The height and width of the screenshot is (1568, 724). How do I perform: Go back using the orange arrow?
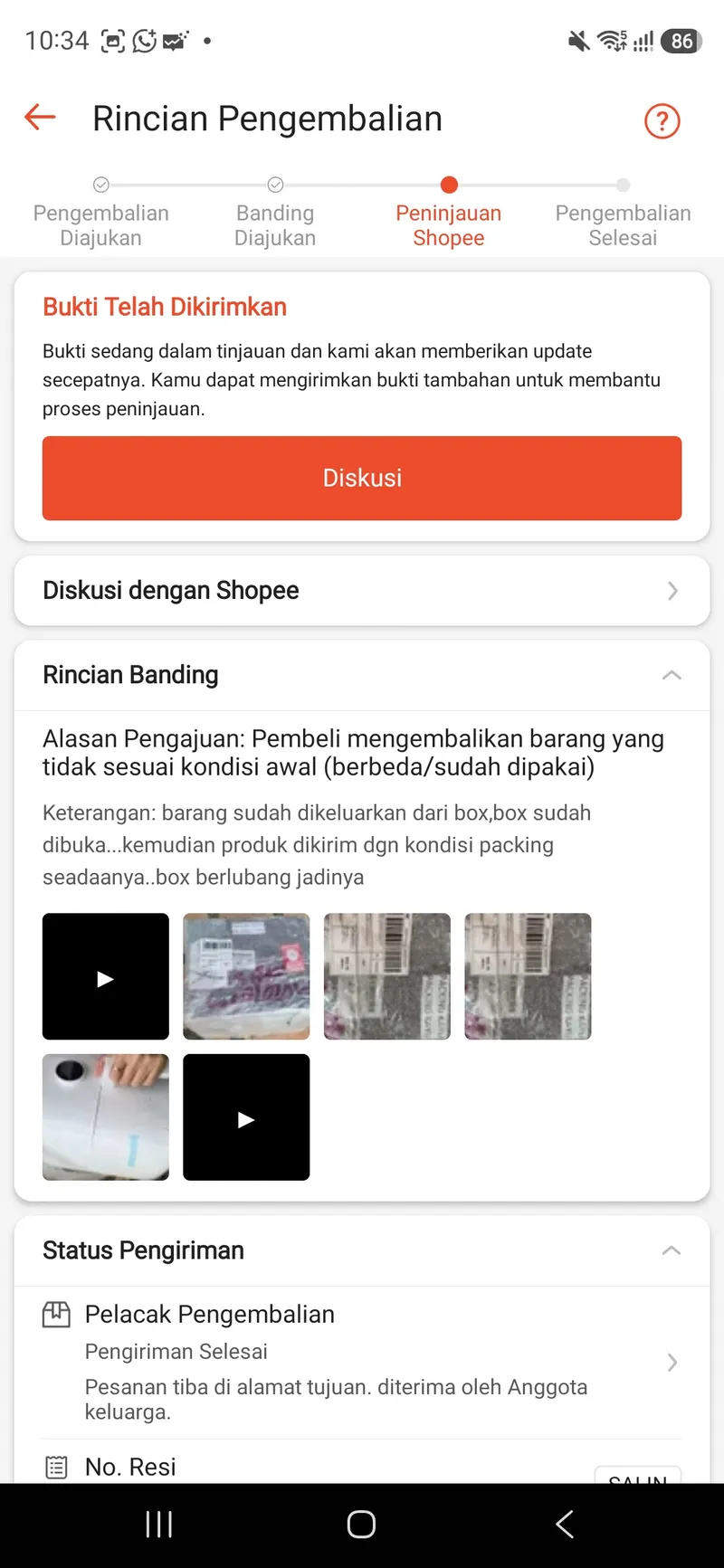(40, 118)
